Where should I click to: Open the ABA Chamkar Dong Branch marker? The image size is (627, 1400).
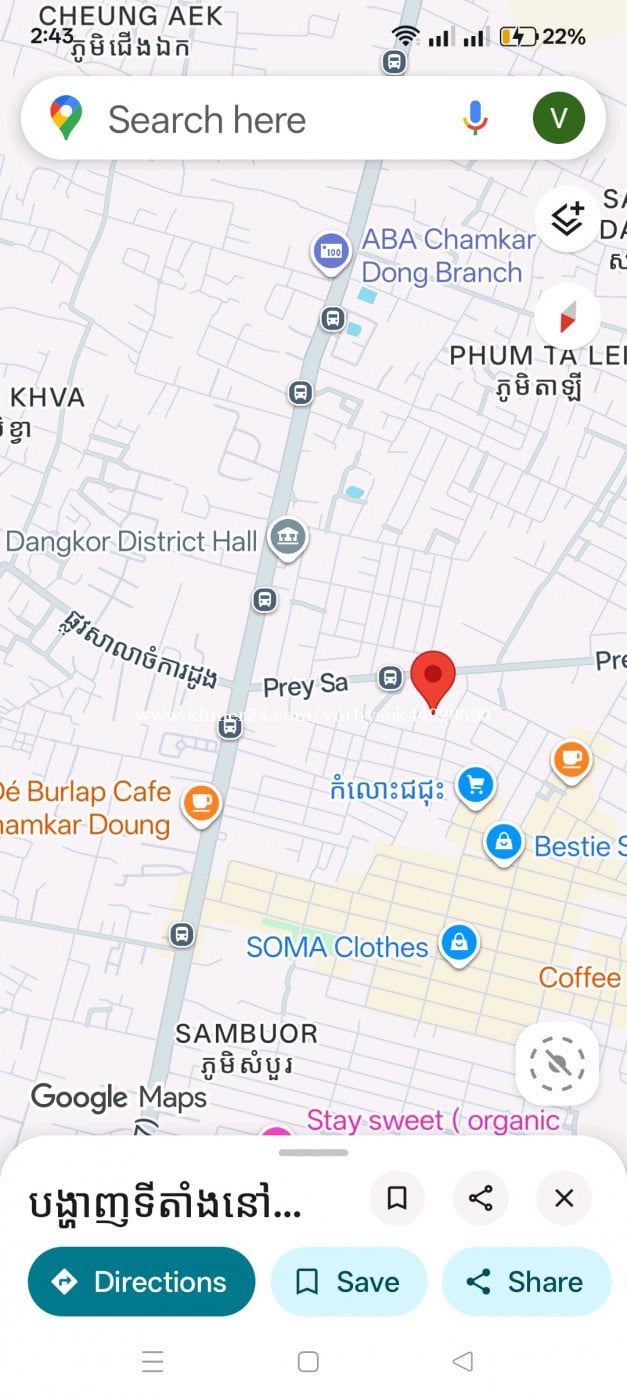(330, 251)
